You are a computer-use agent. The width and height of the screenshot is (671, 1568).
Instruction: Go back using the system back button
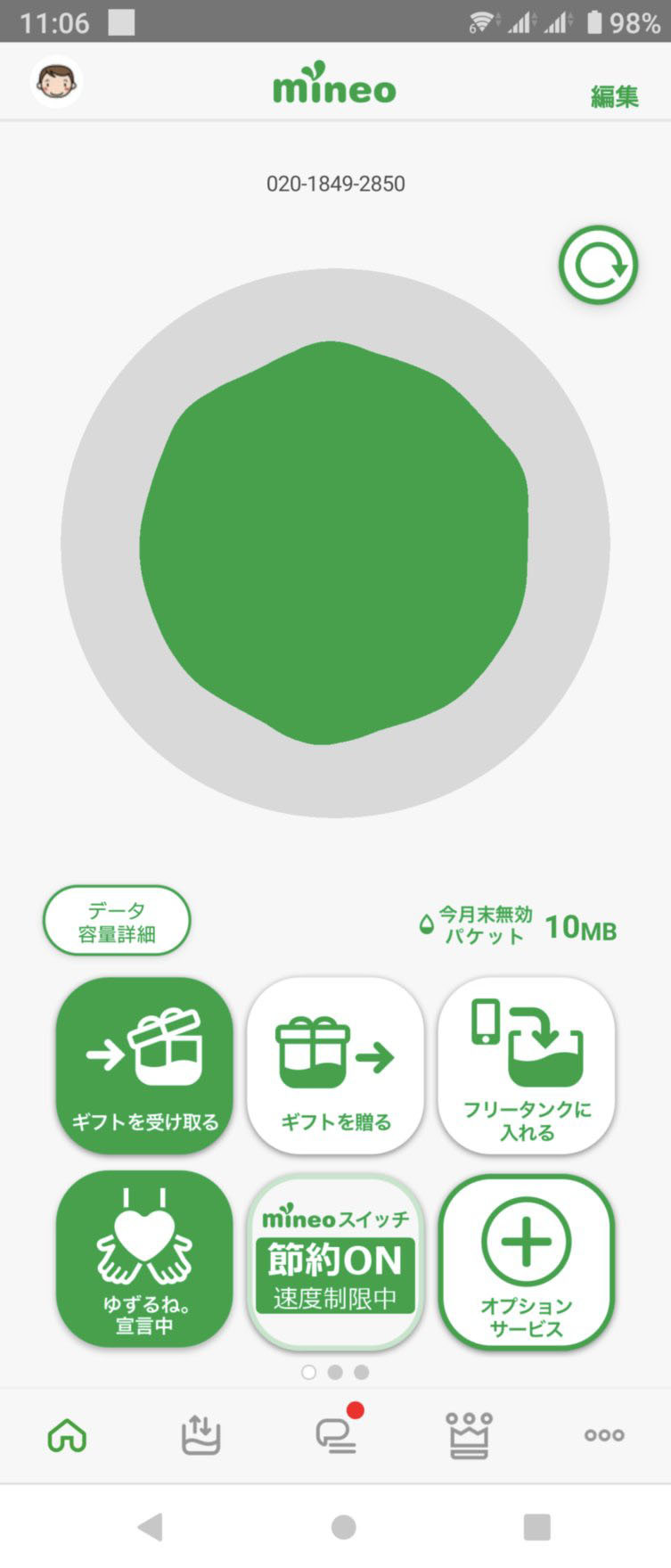(151, 1527)
